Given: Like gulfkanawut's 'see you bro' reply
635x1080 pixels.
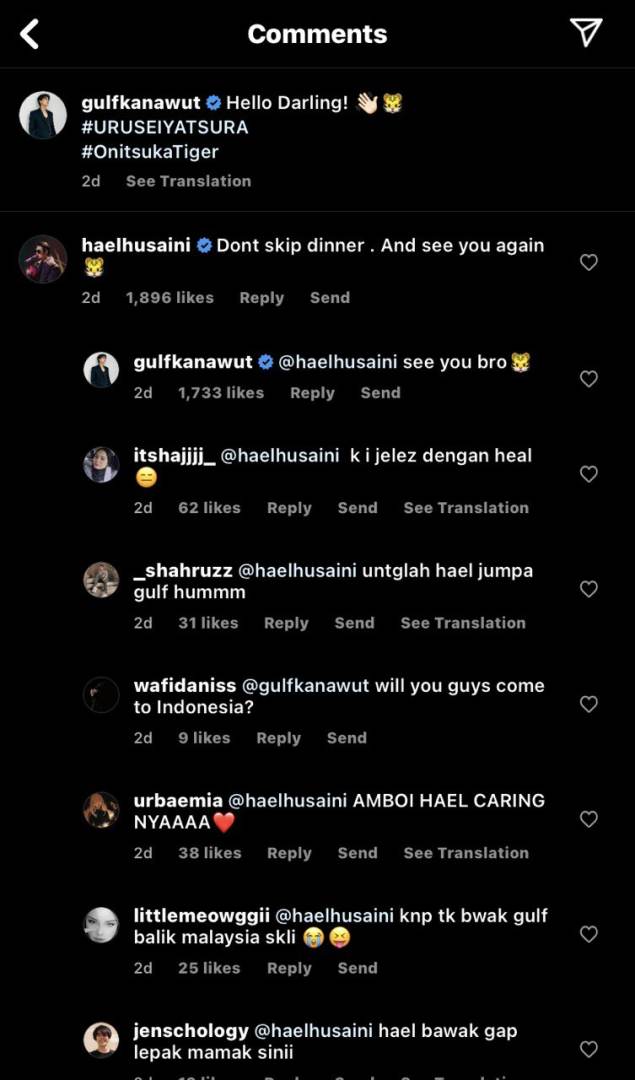Looking at the screenshot, I should [x=589, y=379].
